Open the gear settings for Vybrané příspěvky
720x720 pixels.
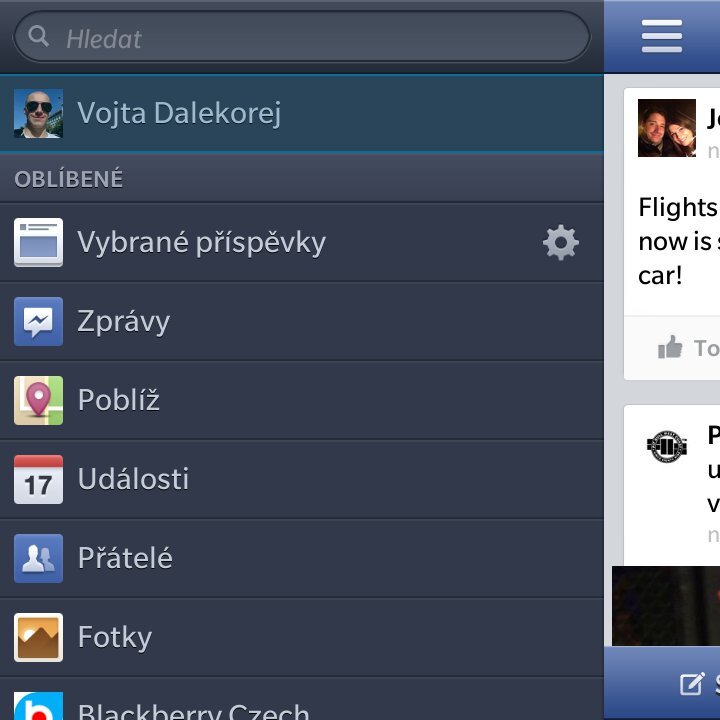coord(560,242)
